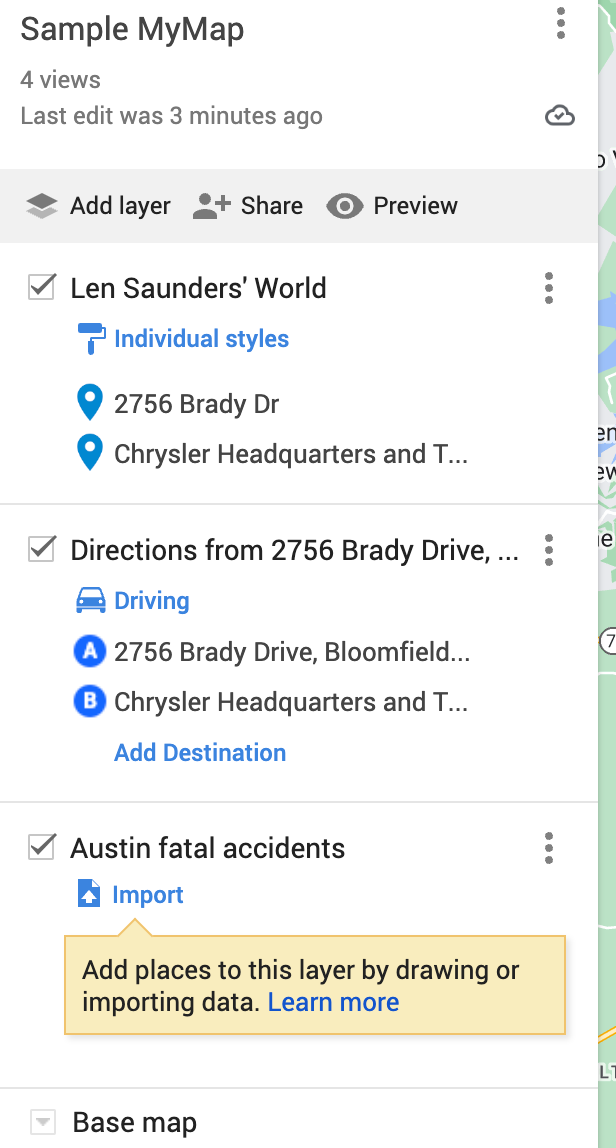Open the Learn more link
The width and height of the screenshot is (616, 1148).
click(333, 1002)
